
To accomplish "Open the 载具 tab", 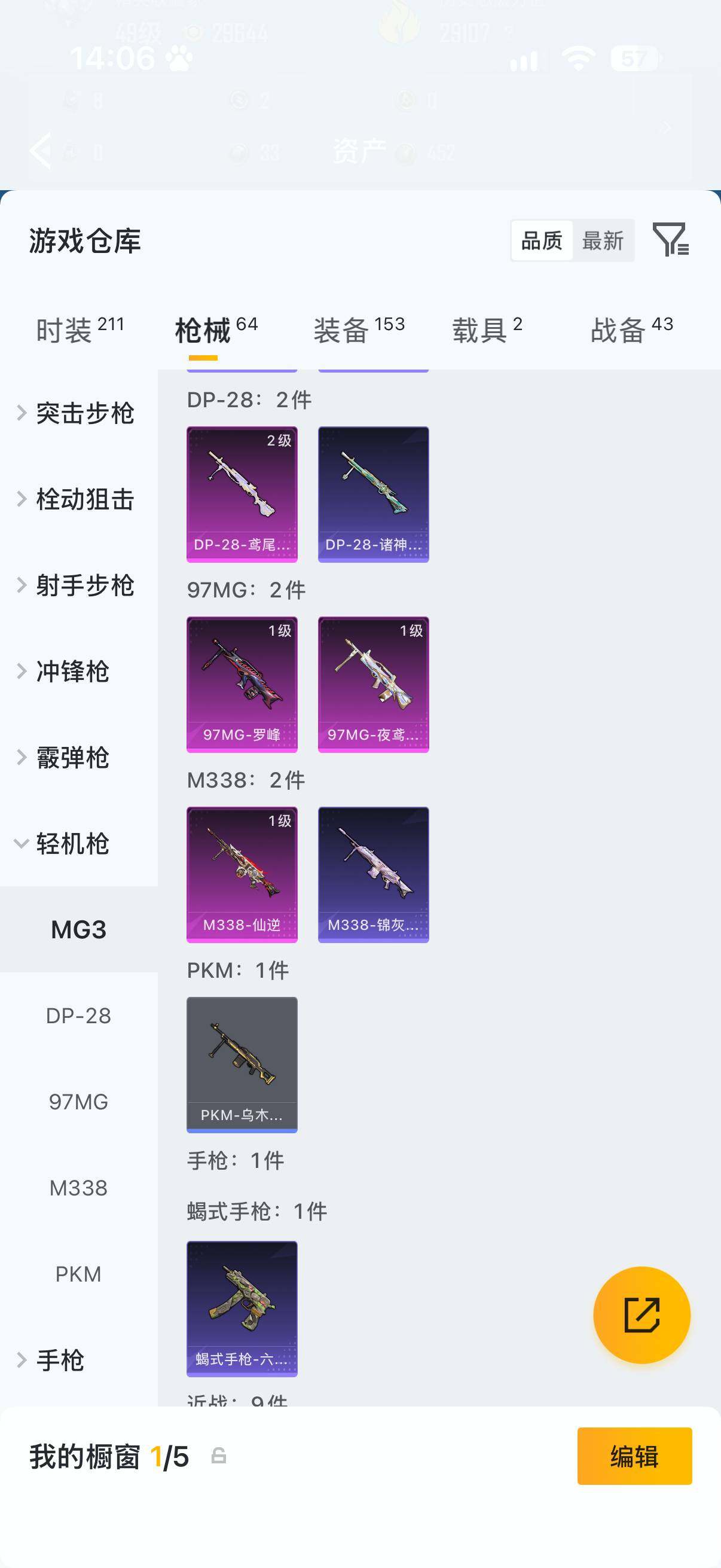I will [x=487, y=330].
